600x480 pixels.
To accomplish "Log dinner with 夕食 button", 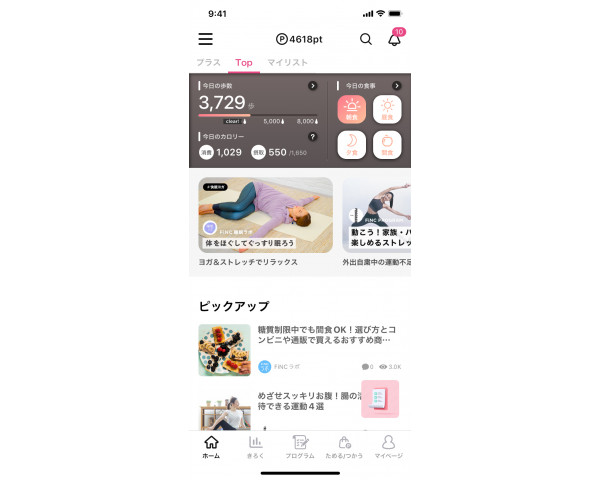I will (x=353, y=146).
